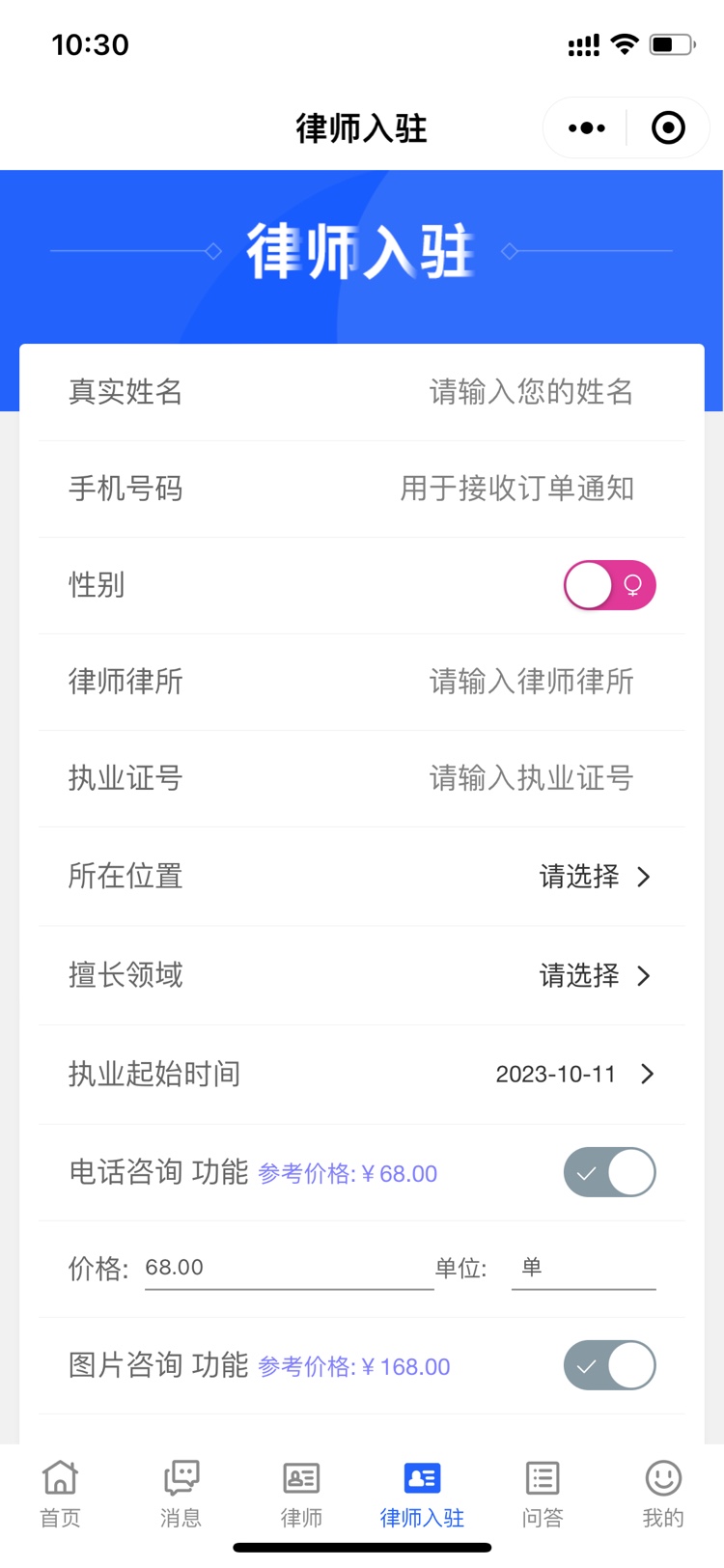
Task: Edit the 单位 unit field
Action: (583, 1269)
